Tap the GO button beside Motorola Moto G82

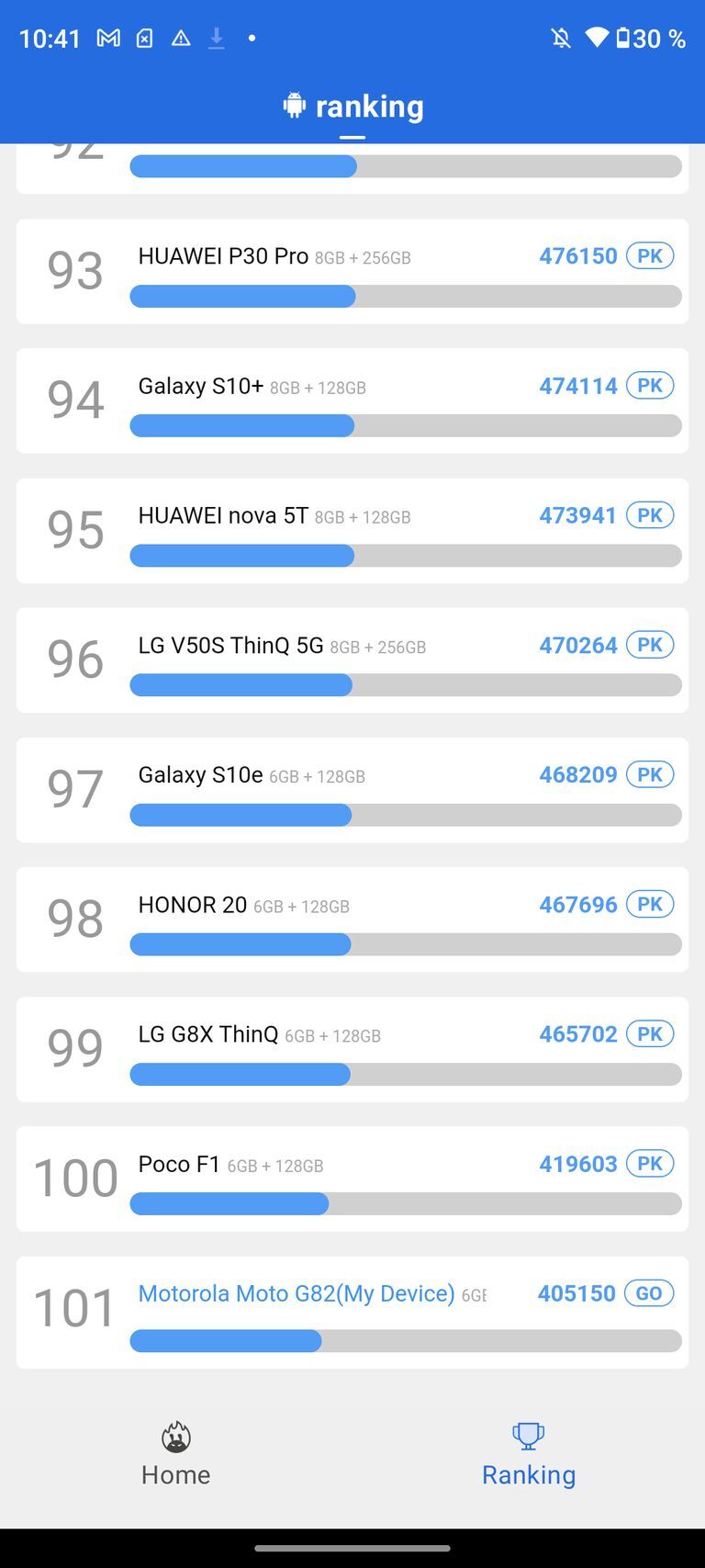tap(649, 1292)
